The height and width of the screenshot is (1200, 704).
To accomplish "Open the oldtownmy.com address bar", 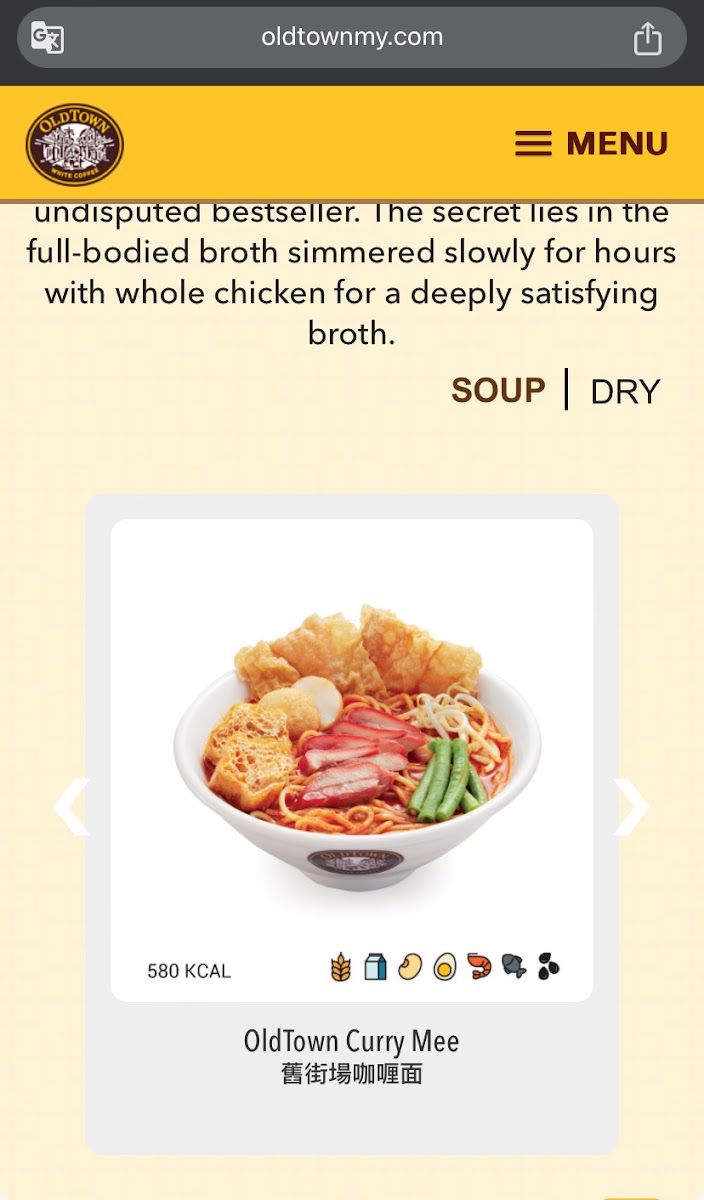I will 352,38.
